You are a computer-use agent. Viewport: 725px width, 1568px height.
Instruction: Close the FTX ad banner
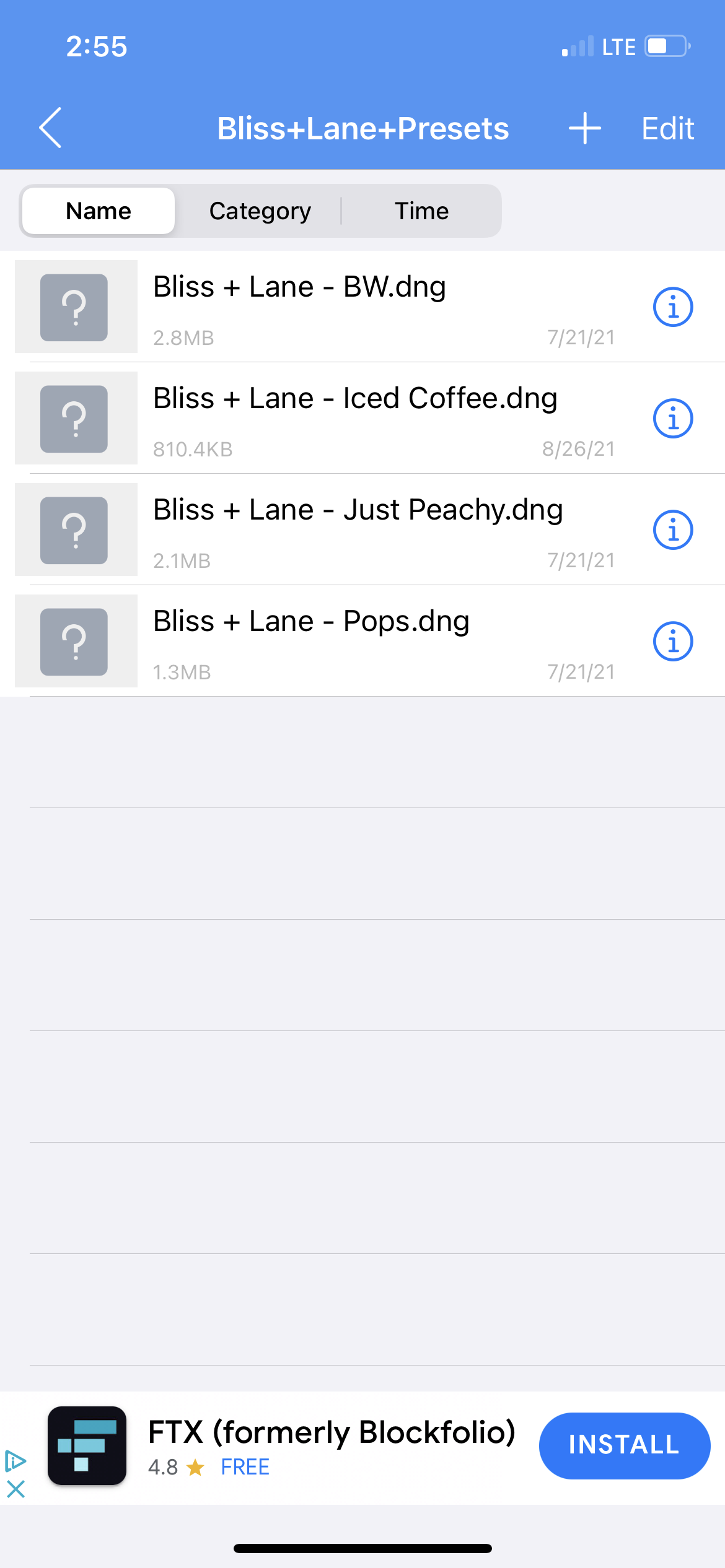click(x=16, y=1489)
